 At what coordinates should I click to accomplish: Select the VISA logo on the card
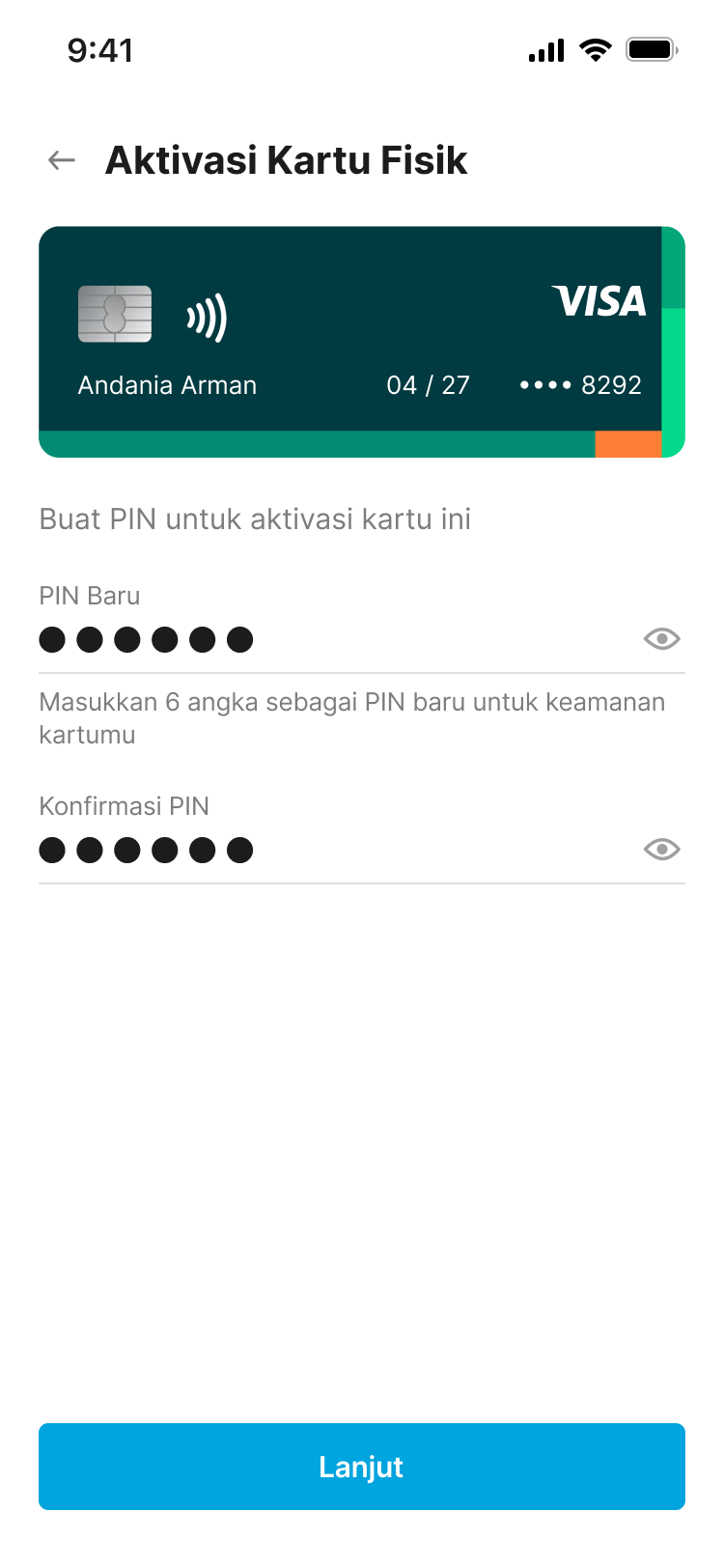599,302
